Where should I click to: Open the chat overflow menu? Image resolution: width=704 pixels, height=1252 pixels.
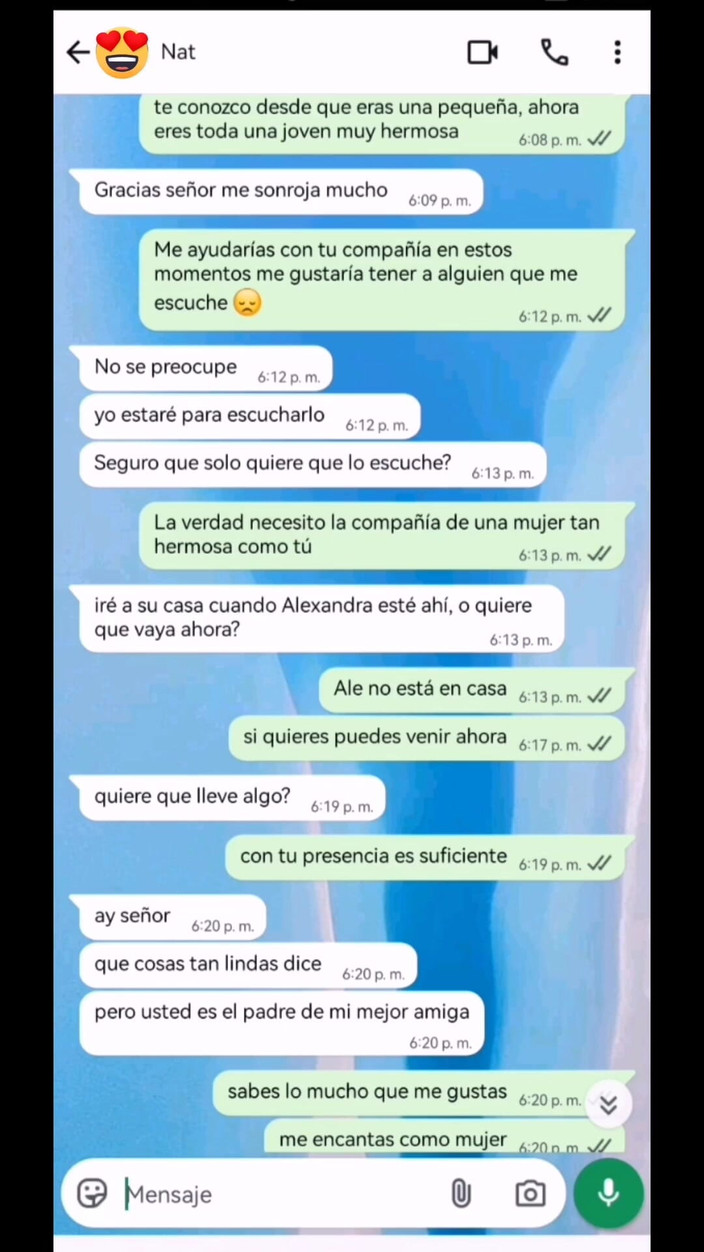pyautogui.click(x=617, y=52)
